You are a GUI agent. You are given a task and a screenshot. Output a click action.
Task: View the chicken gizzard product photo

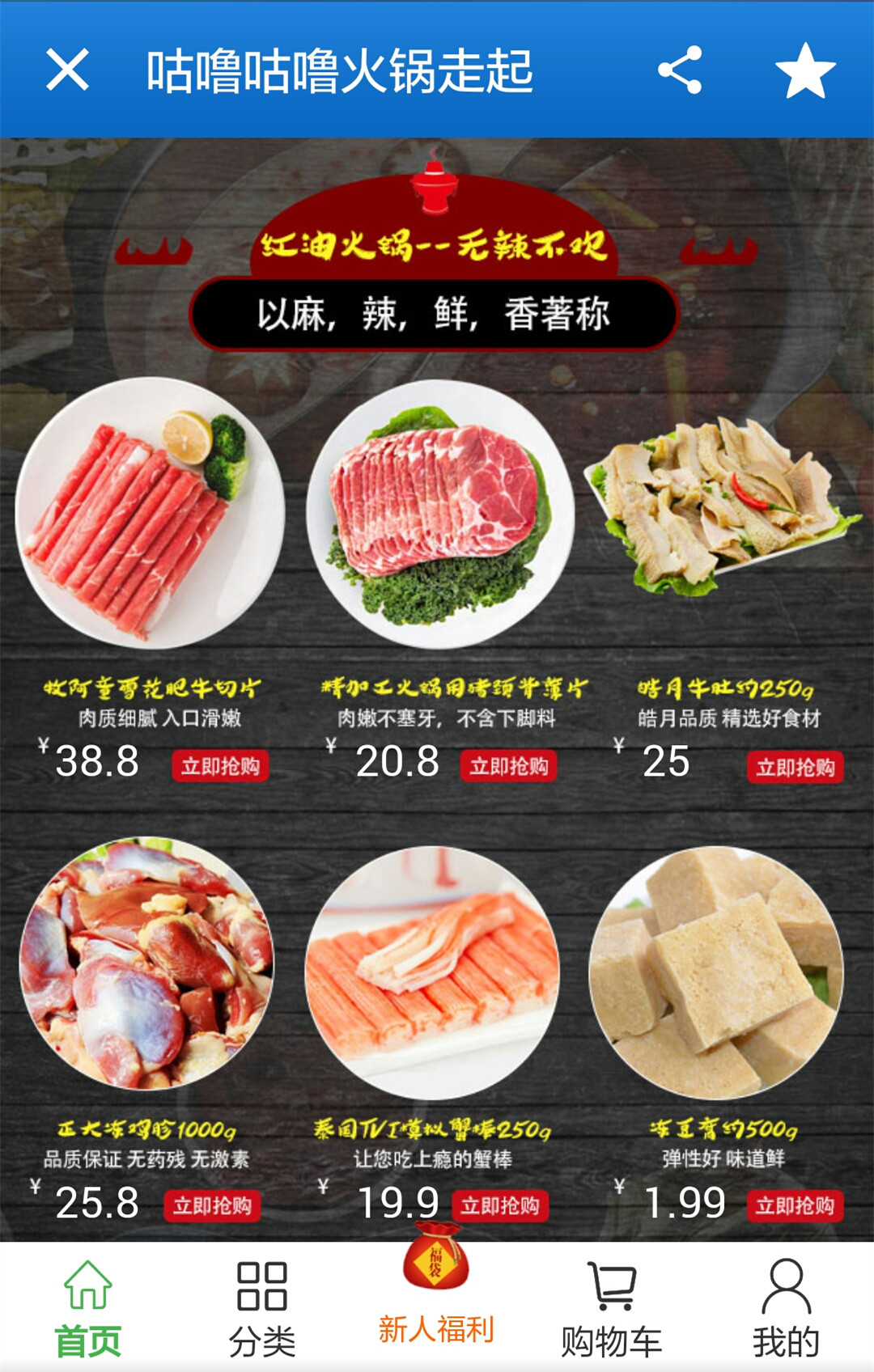(146, 963)
